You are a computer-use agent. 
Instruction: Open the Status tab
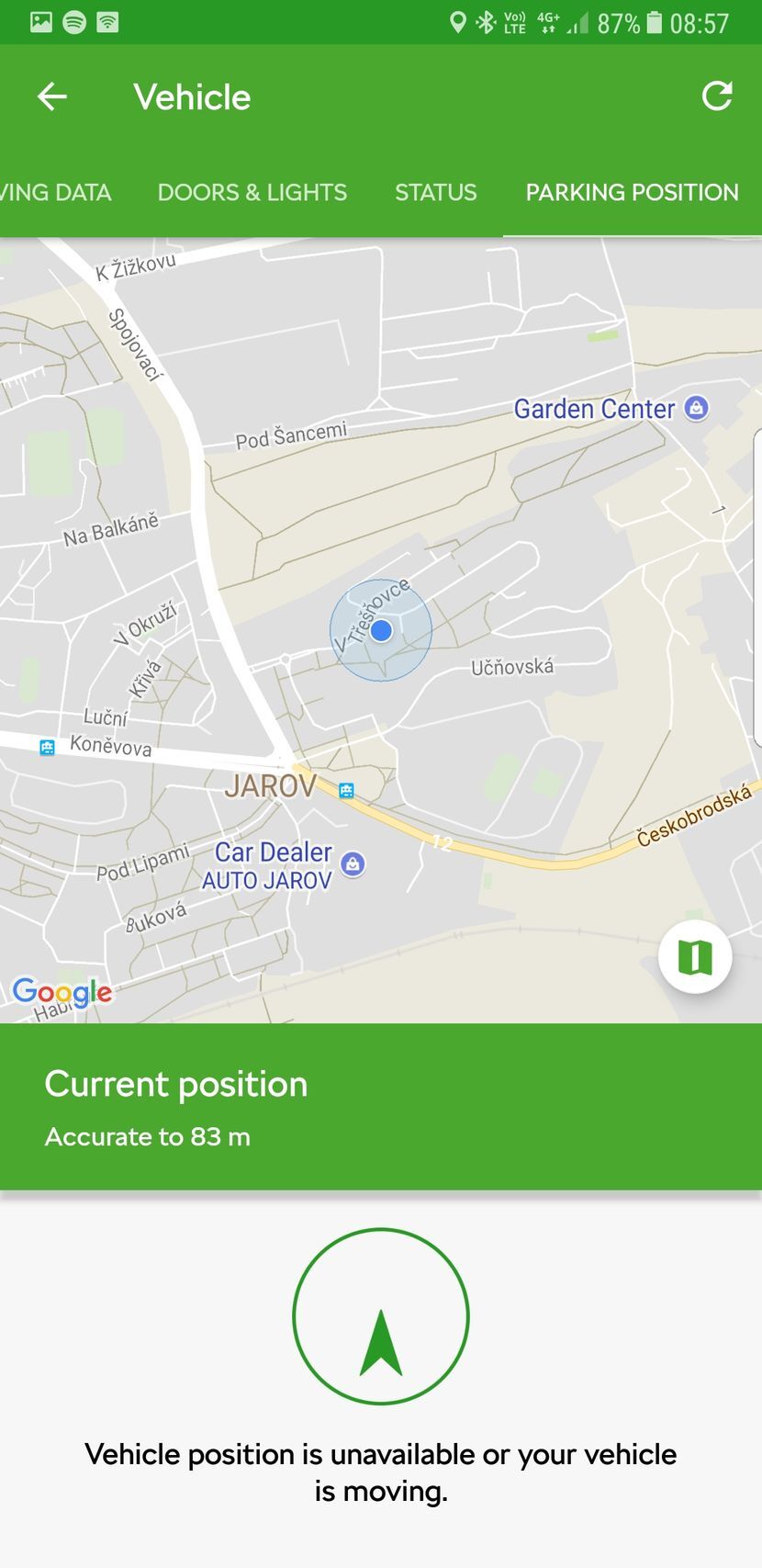(x=435, y=192)
